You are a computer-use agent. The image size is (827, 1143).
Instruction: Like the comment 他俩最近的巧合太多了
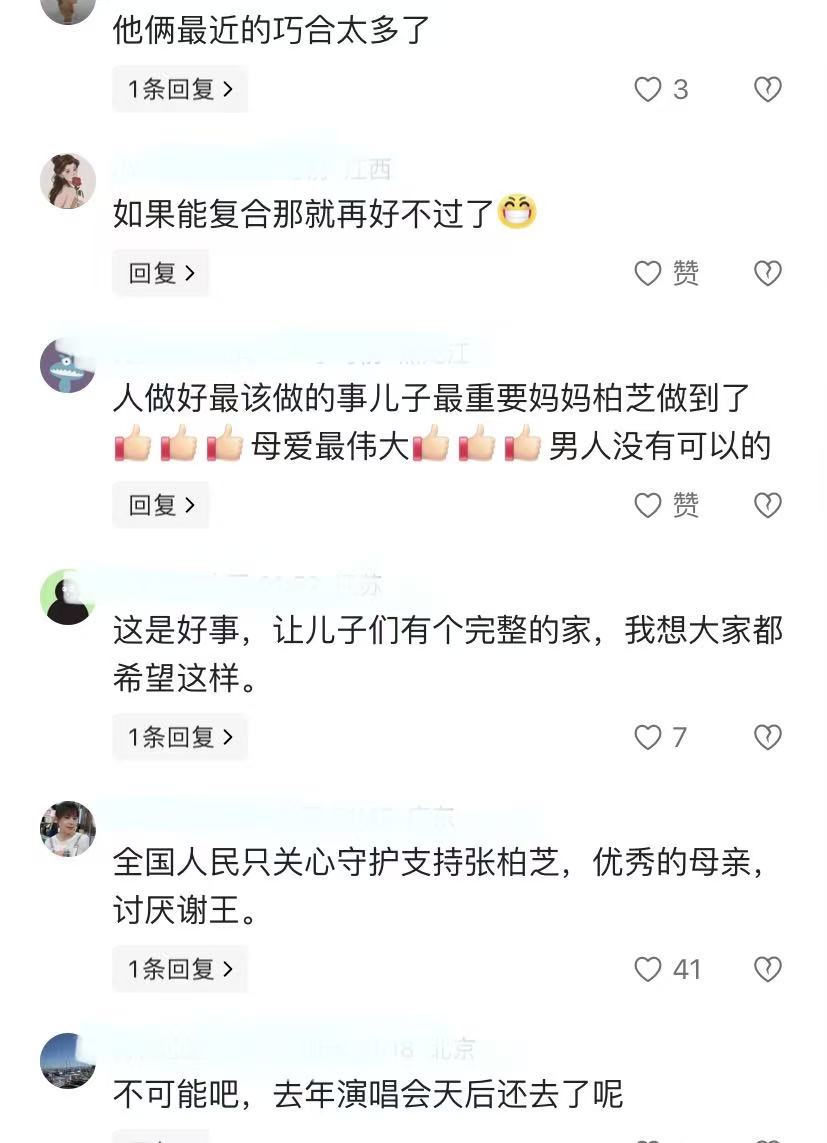pos(648,90)
